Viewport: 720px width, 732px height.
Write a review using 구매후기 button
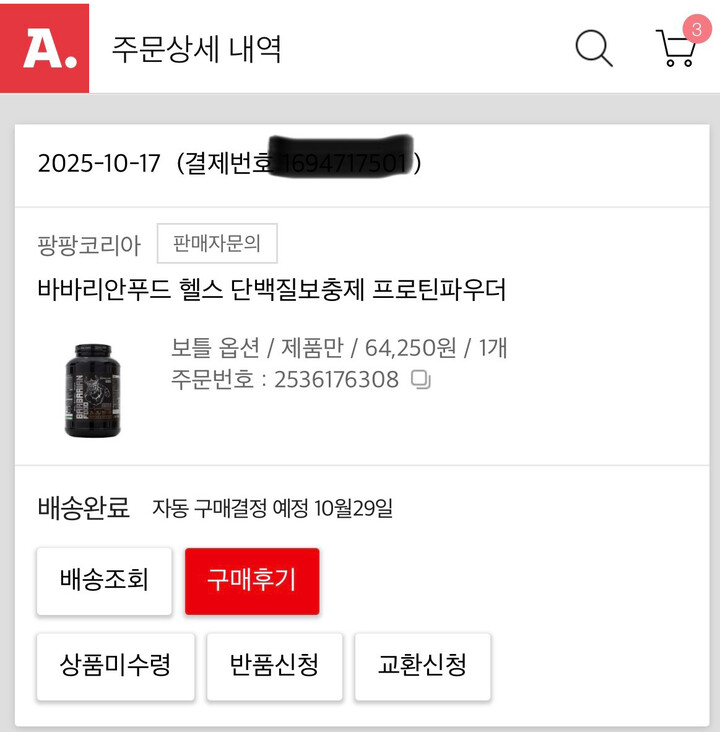coord(250,582)
